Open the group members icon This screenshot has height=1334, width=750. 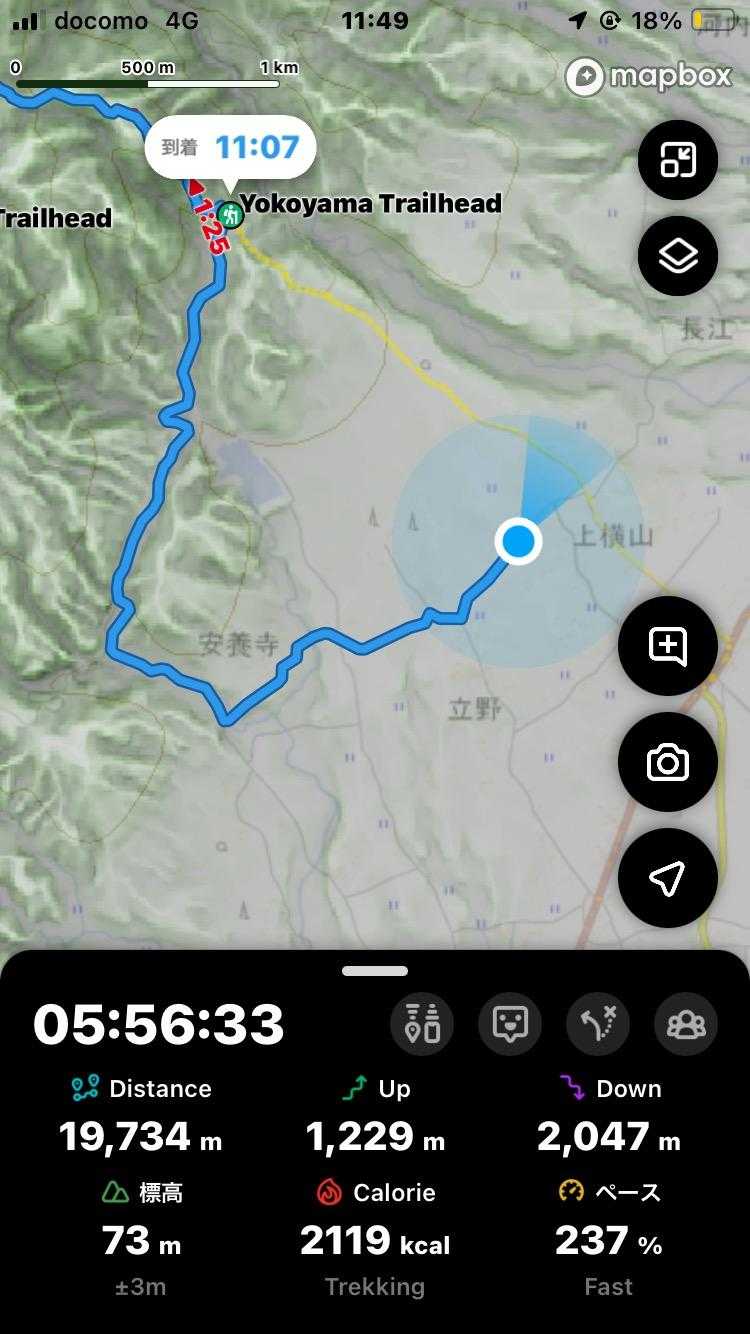(x=686, y=1024)
